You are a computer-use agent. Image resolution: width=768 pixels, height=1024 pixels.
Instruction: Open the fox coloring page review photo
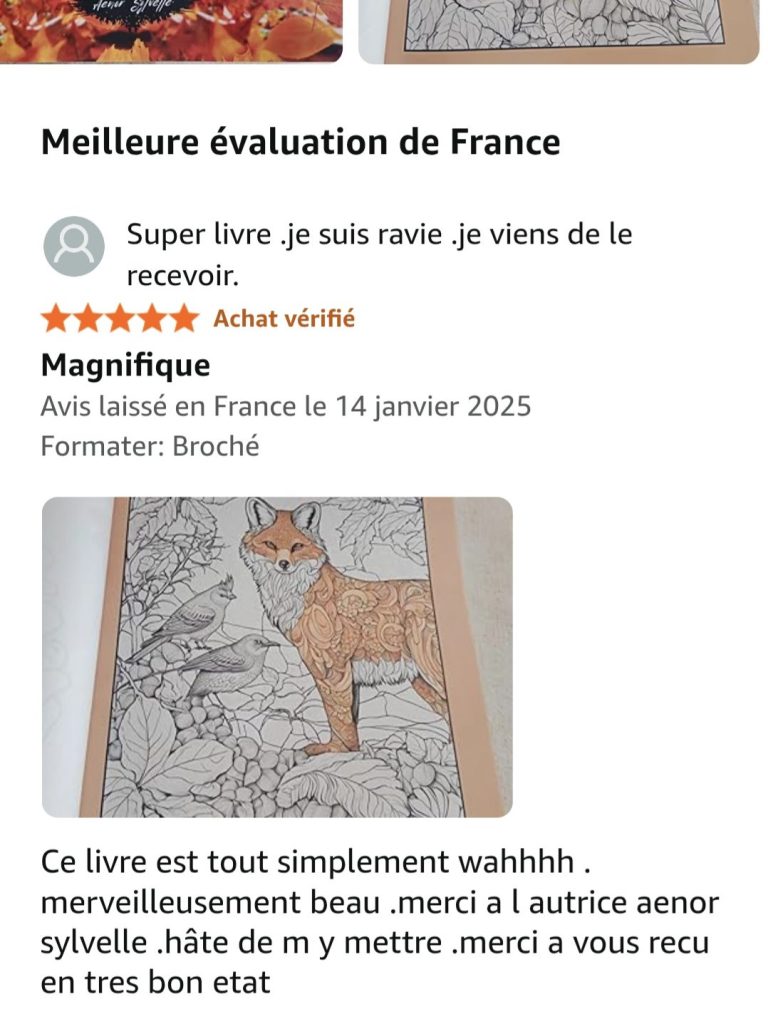(277, 657)
